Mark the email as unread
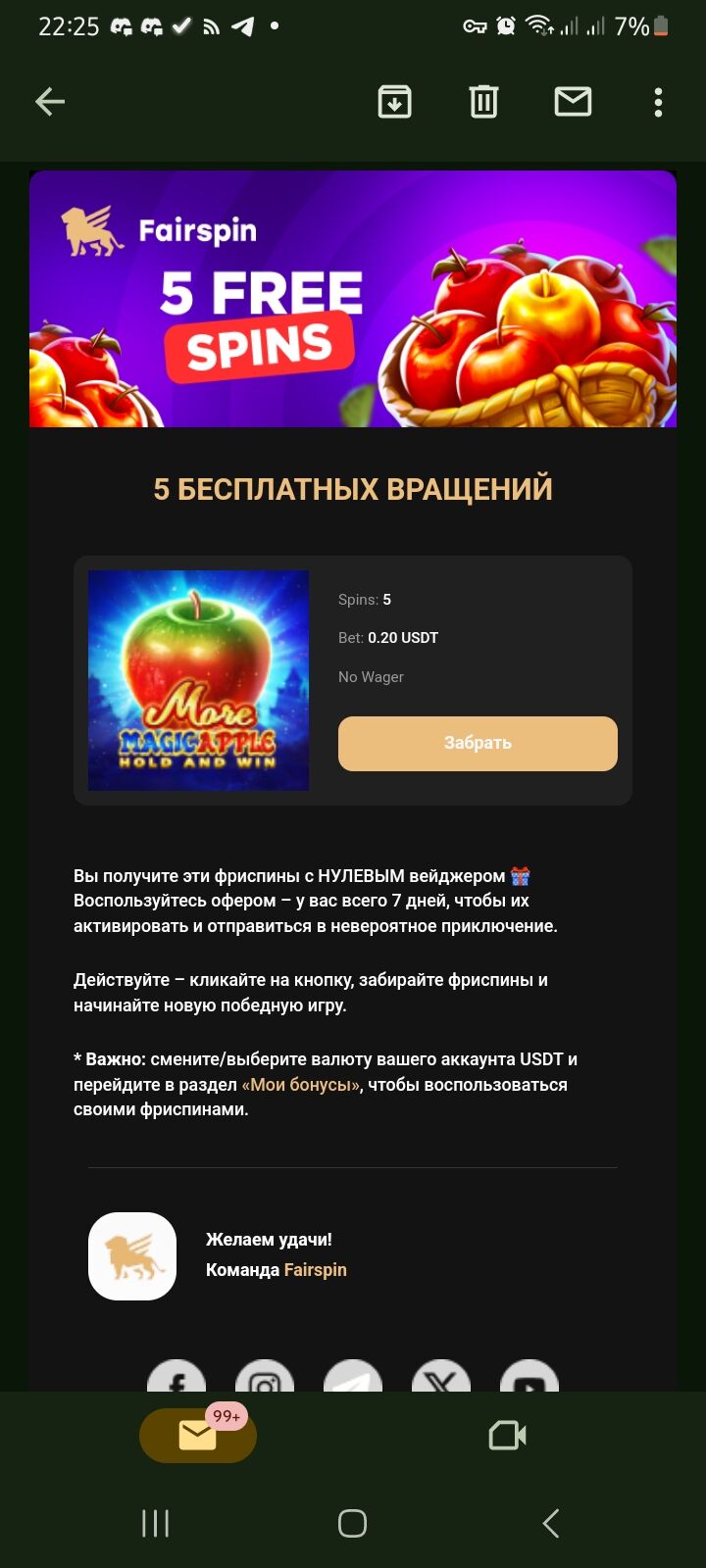The image size is (706, 1568). (573, 102)
